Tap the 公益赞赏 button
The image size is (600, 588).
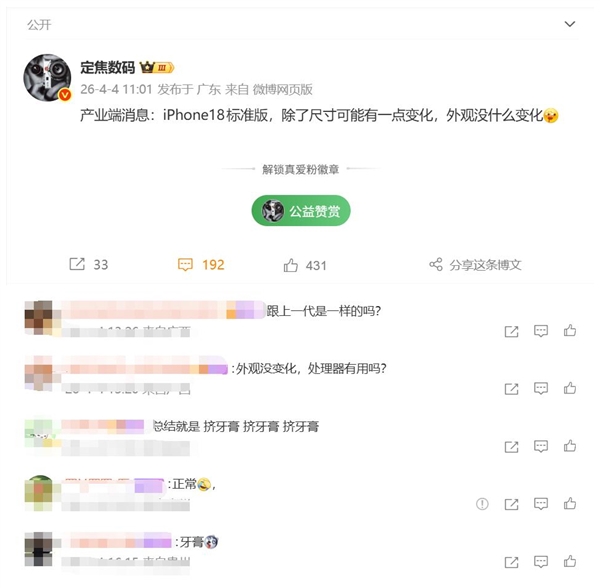point(301,210)
